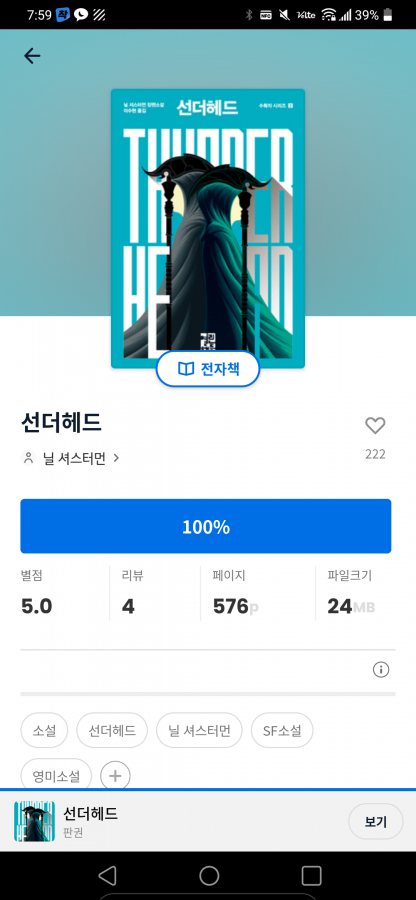
Task: Open the 선더헤드 cover thumbnail in the bottom bar
Action: [34, 821]
